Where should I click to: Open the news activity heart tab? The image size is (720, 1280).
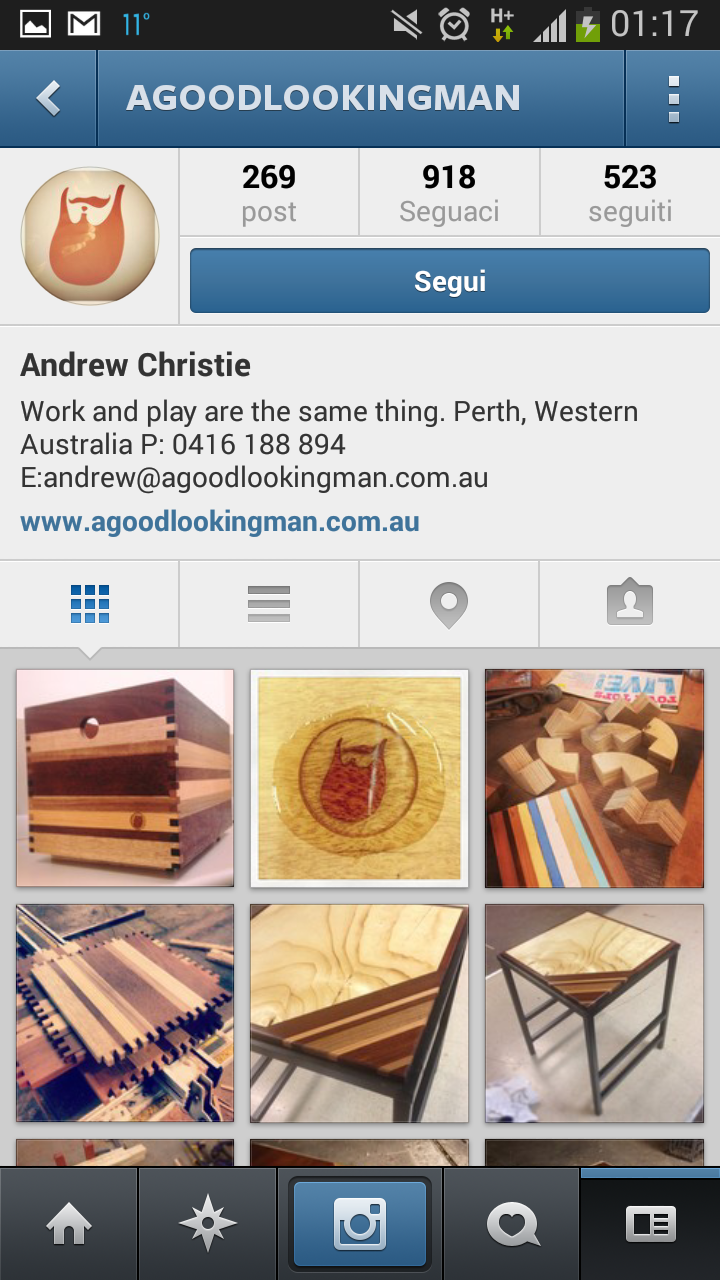512,1224
